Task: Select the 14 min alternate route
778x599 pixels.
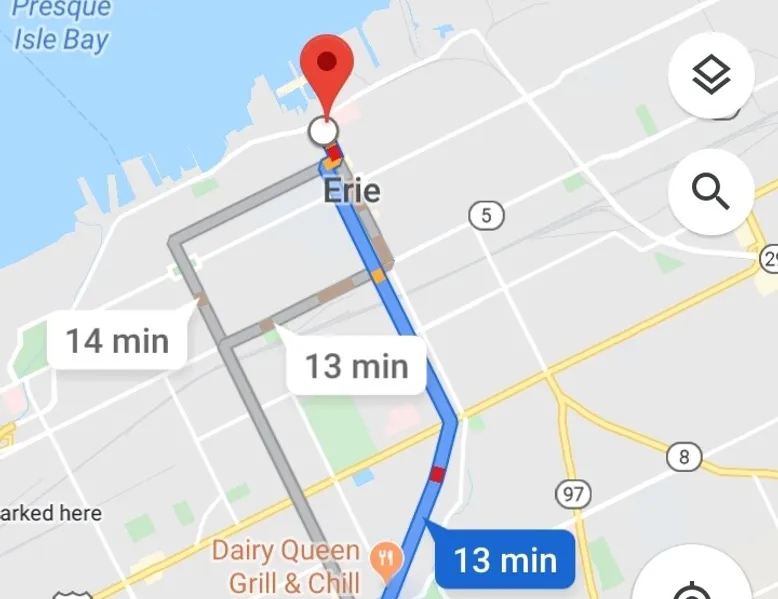Action: (x=118, y=341)
